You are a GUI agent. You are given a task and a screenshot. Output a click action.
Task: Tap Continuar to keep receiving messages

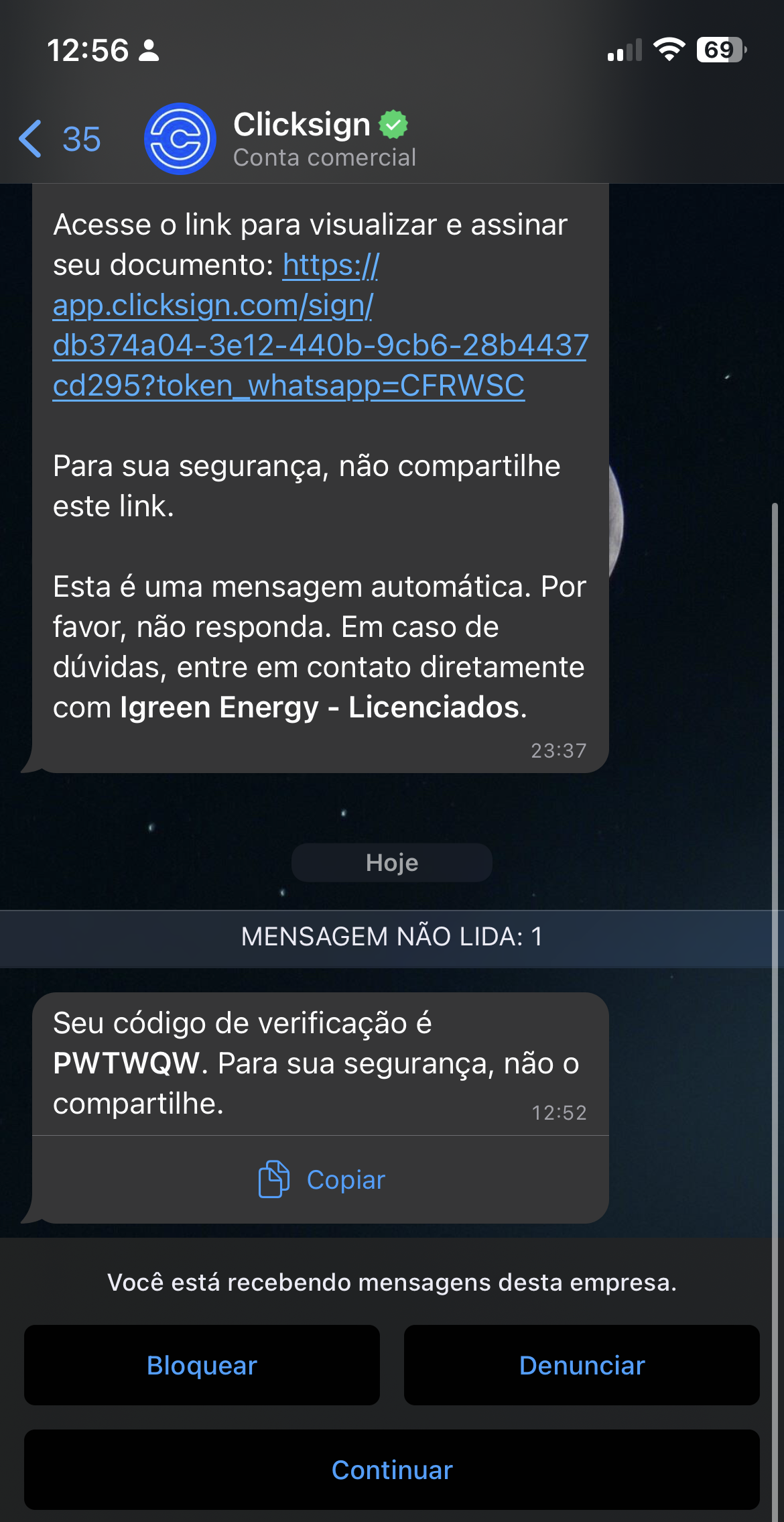pos(392,1470)
